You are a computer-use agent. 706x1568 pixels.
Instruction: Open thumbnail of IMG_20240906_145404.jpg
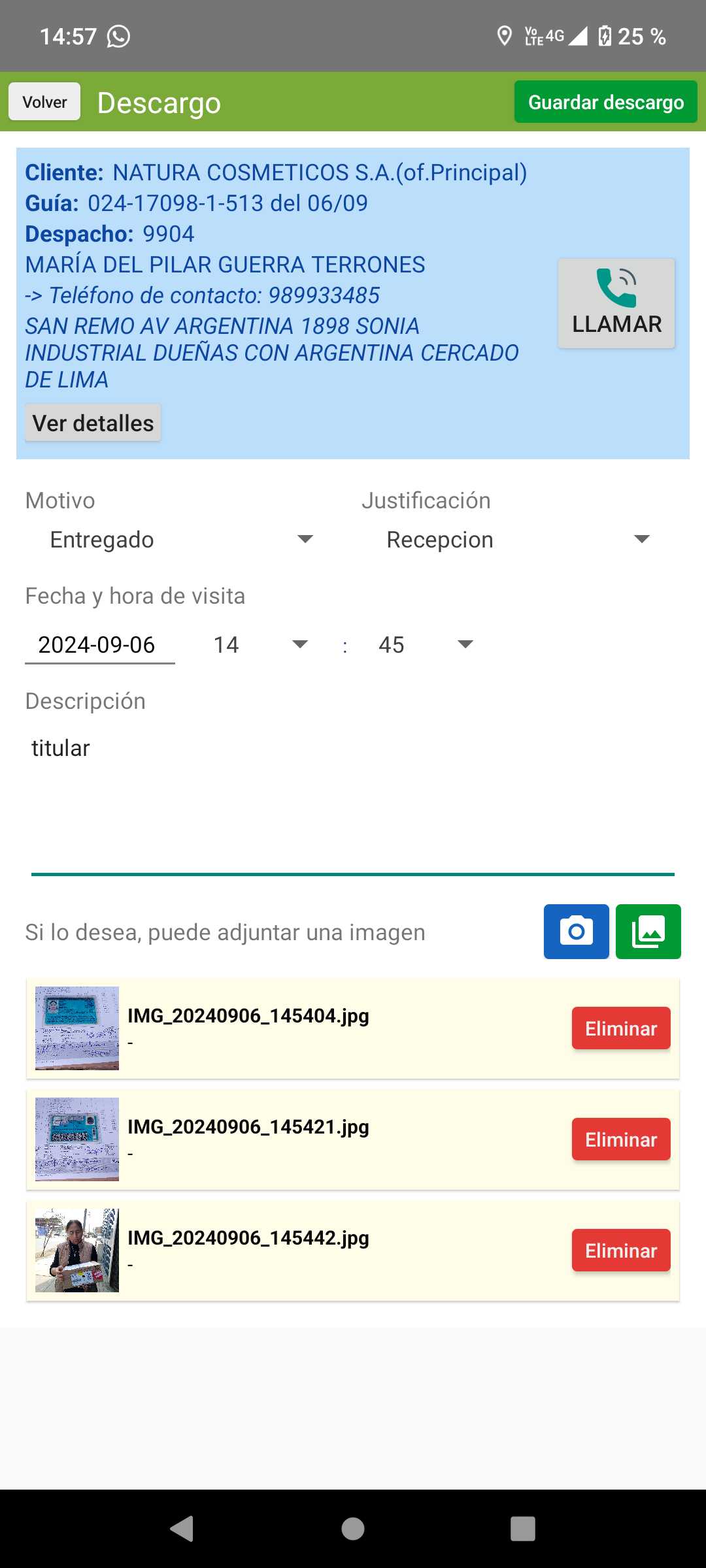tap(77, 1028)
